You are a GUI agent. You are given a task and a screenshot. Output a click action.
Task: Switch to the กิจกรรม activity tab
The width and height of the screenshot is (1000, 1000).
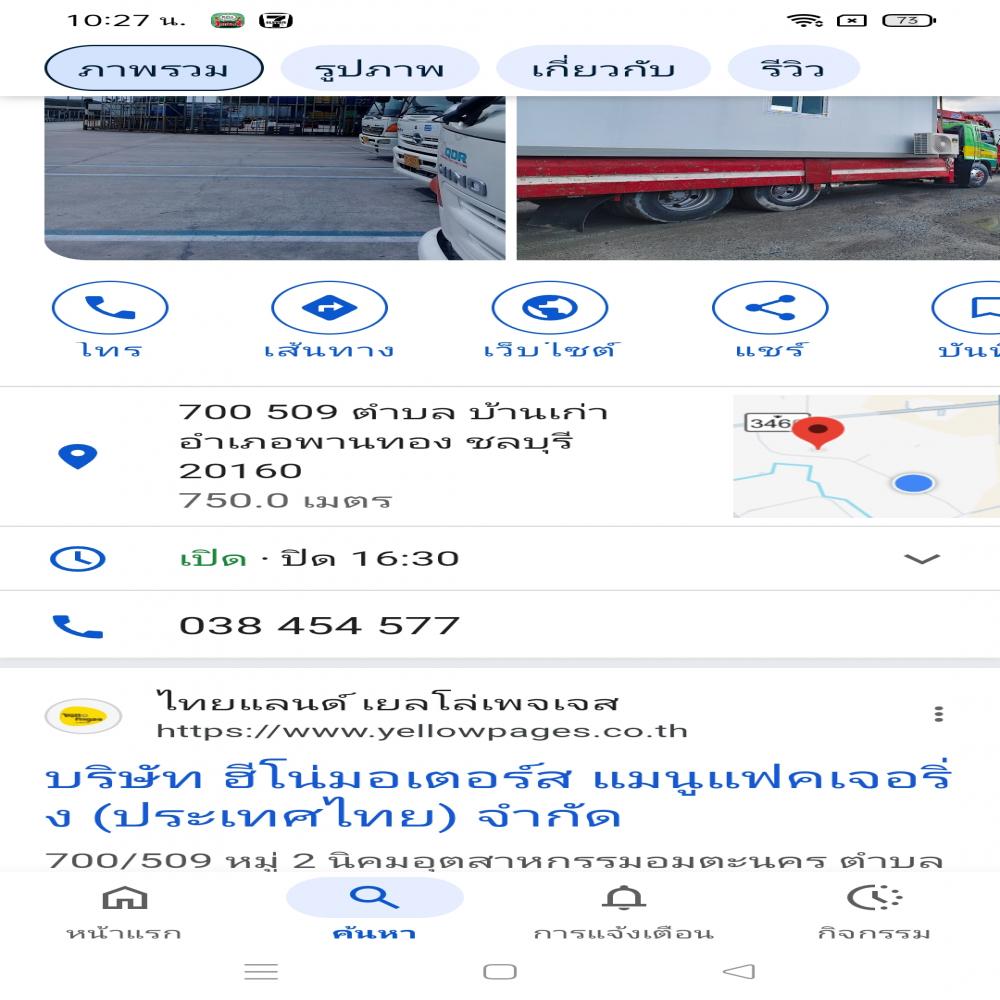tap(874, 911)
